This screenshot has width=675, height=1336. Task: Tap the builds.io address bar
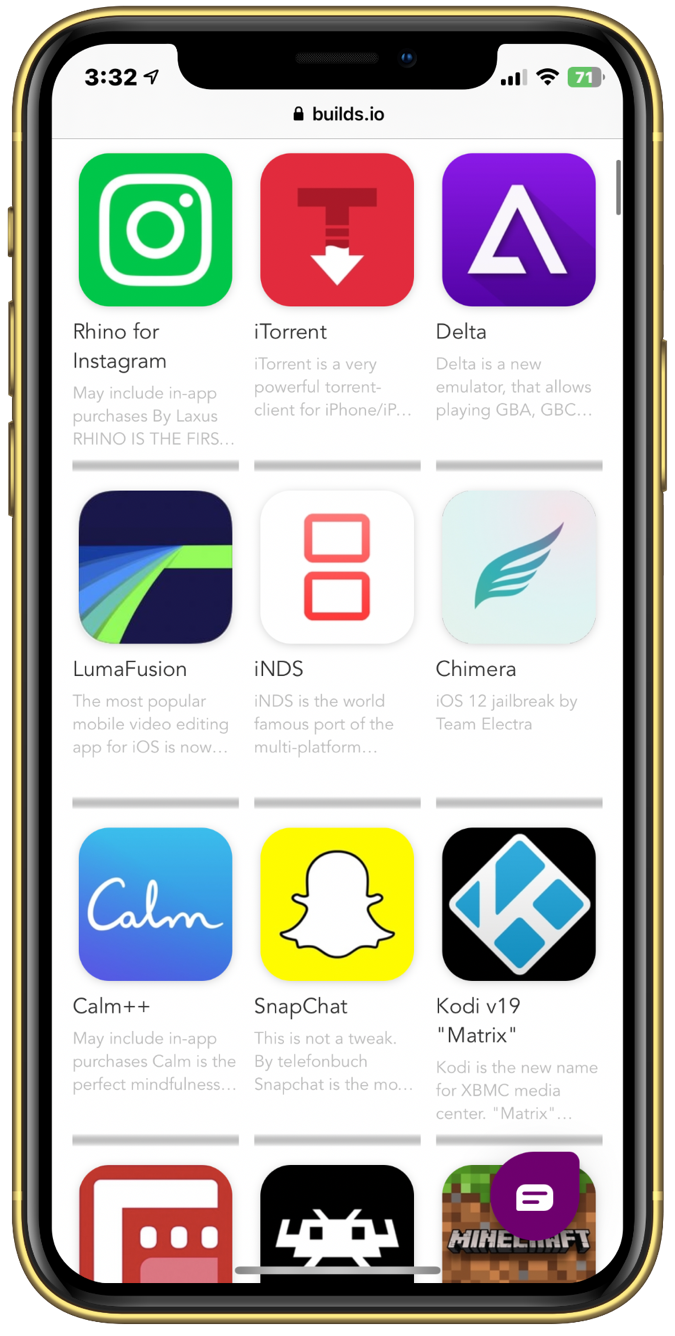338,114
